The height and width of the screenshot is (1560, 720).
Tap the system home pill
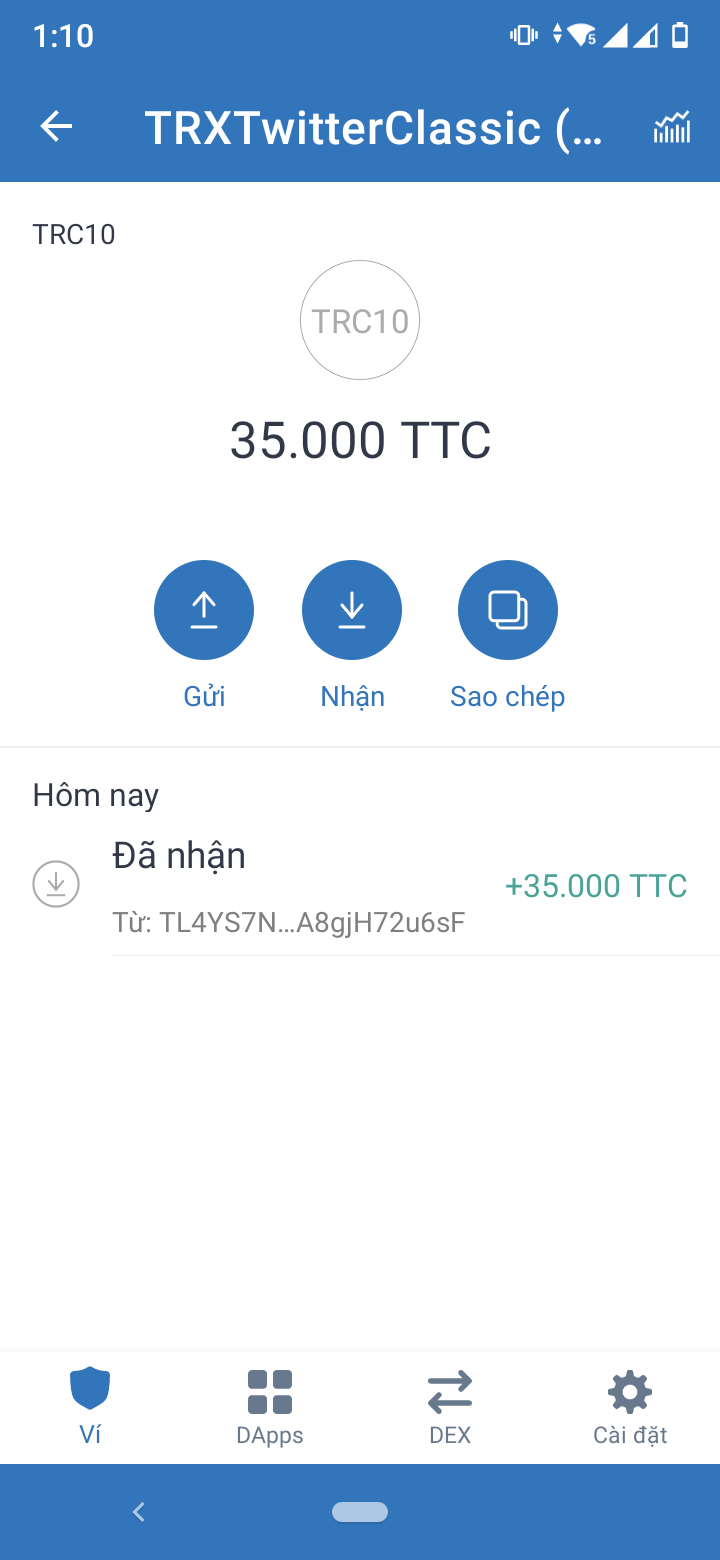(360, 1512)
